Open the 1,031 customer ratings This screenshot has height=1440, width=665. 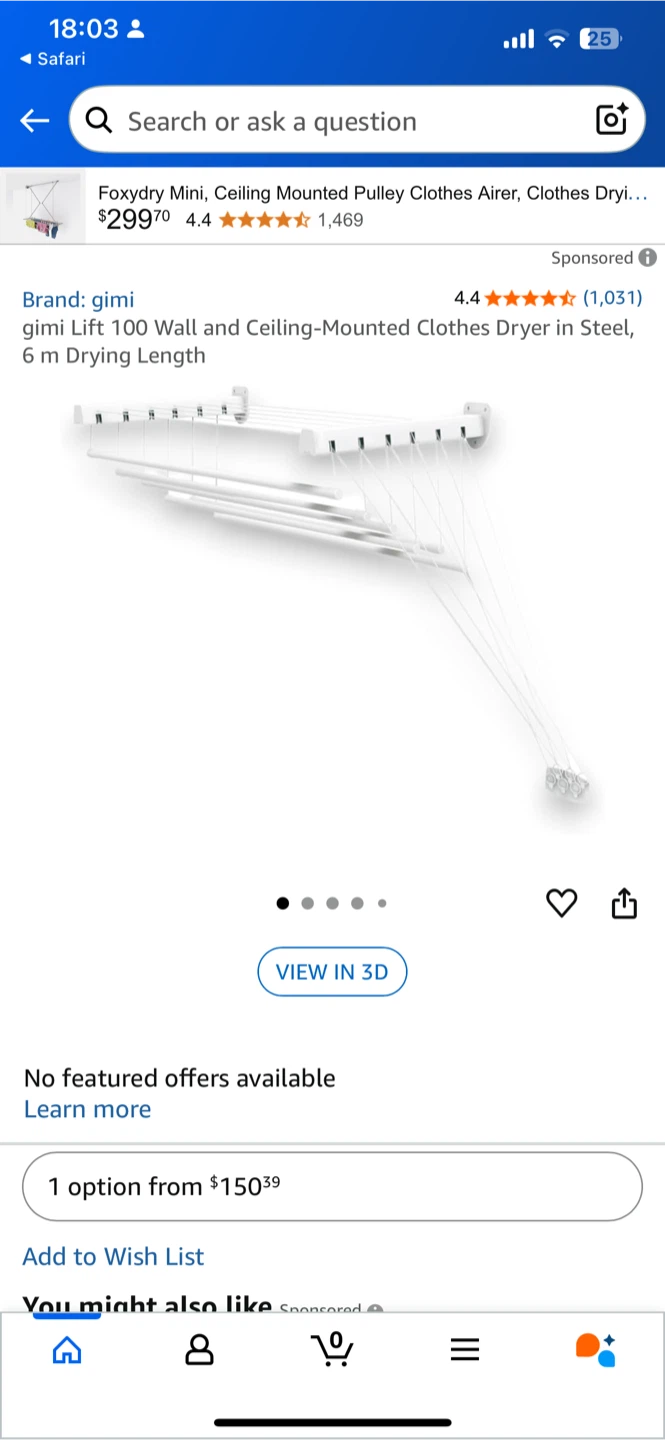[612, 297]
